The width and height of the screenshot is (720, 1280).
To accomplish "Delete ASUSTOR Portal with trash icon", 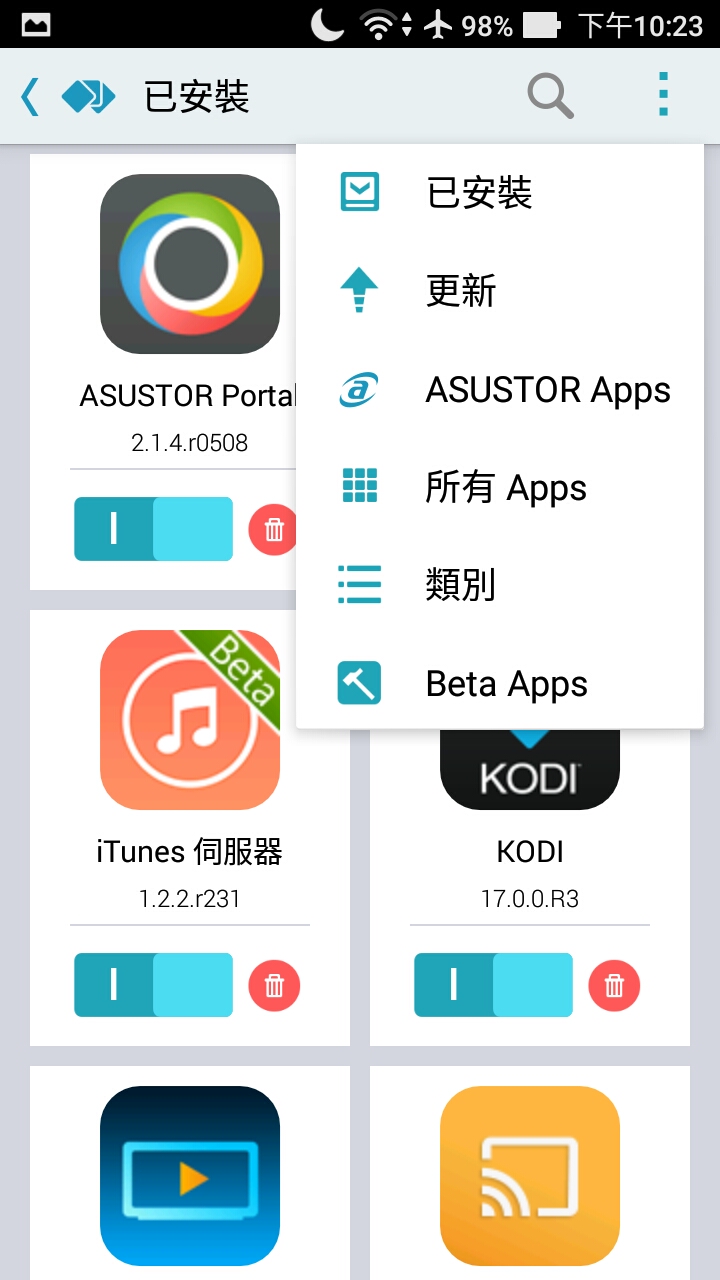I will [274, 530].
